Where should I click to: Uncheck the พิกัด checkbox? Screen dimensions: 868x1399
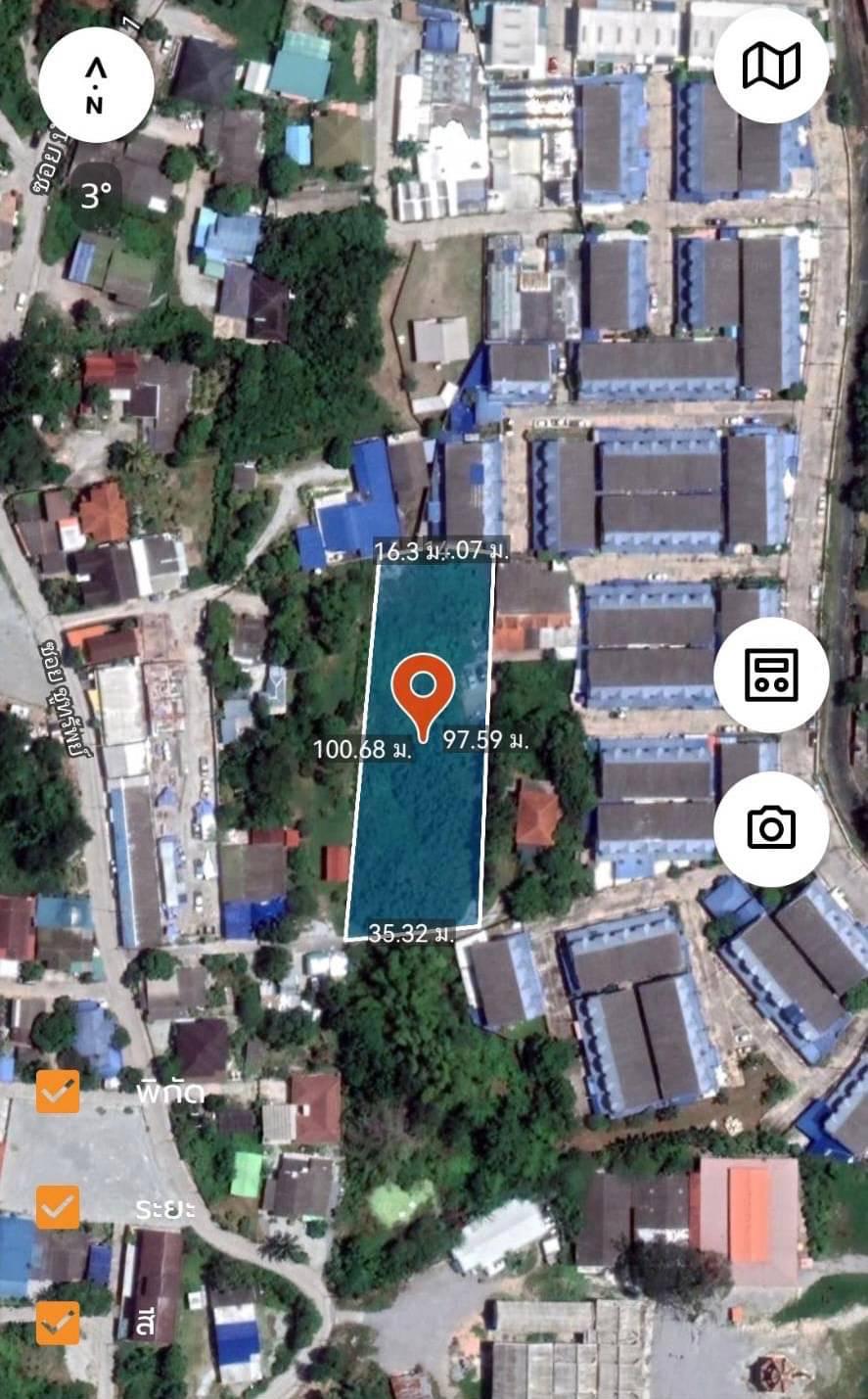58,1092
